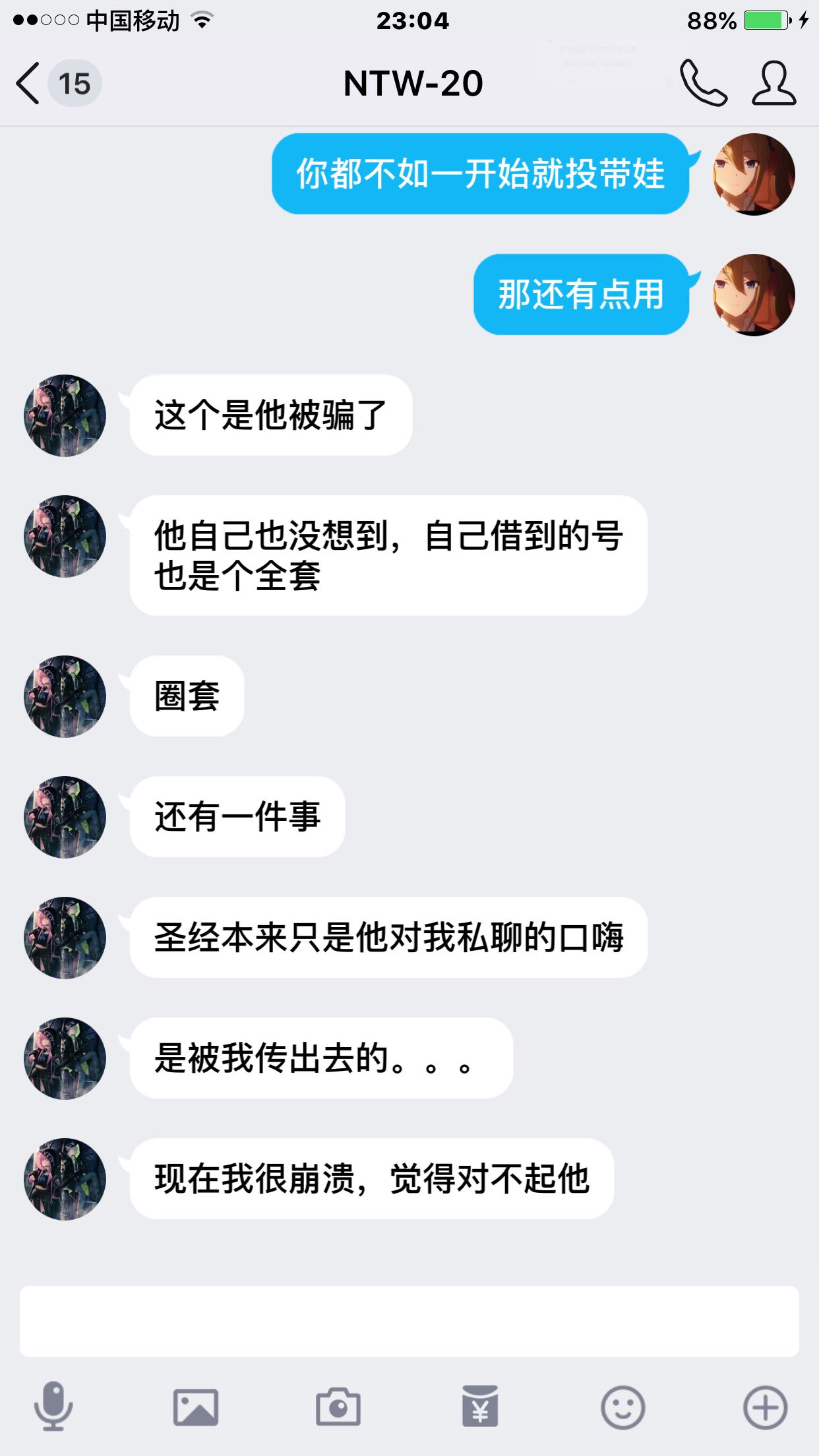
Task: Start a voice call with NTW-20
Action: click(703, 84)
